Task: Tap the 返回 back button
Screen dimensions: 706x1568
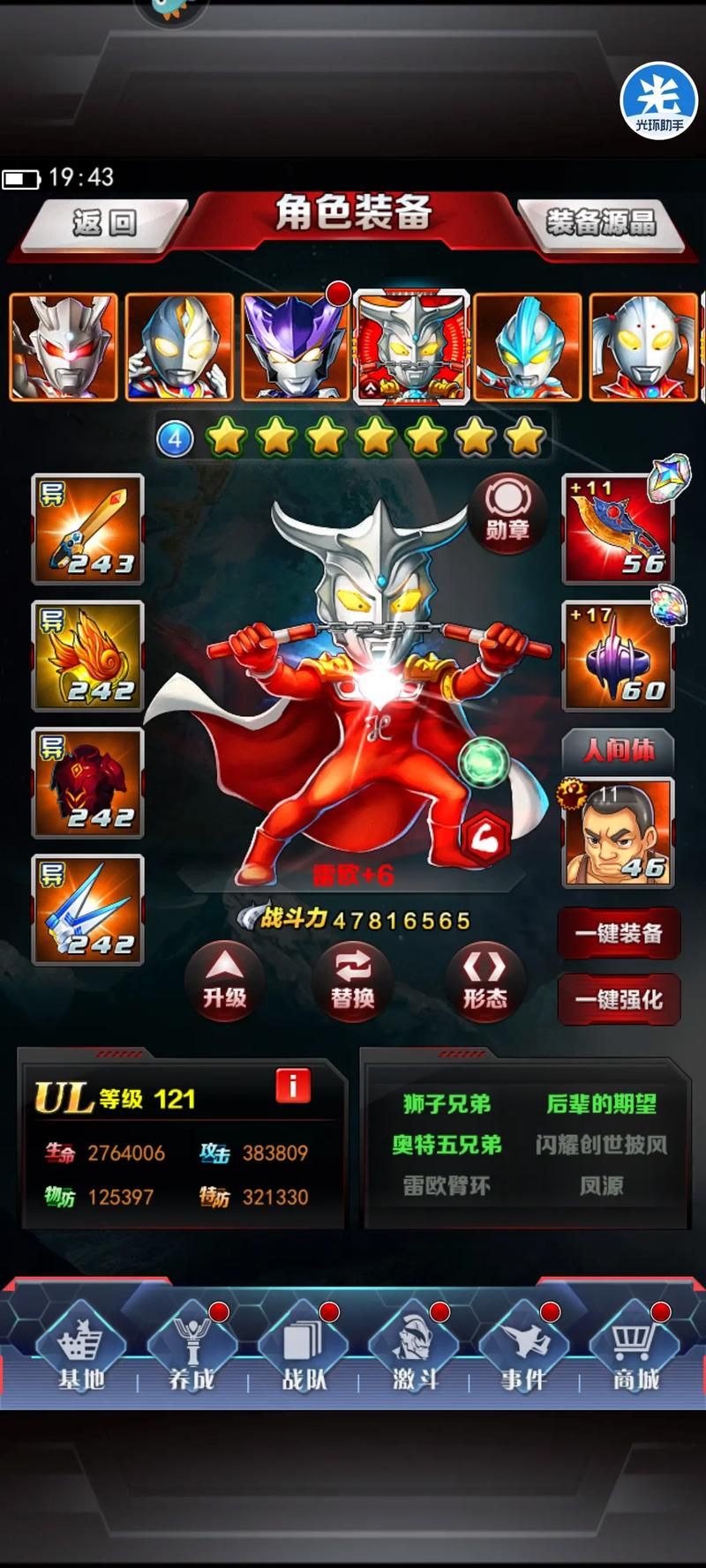Action: point(104,222)
